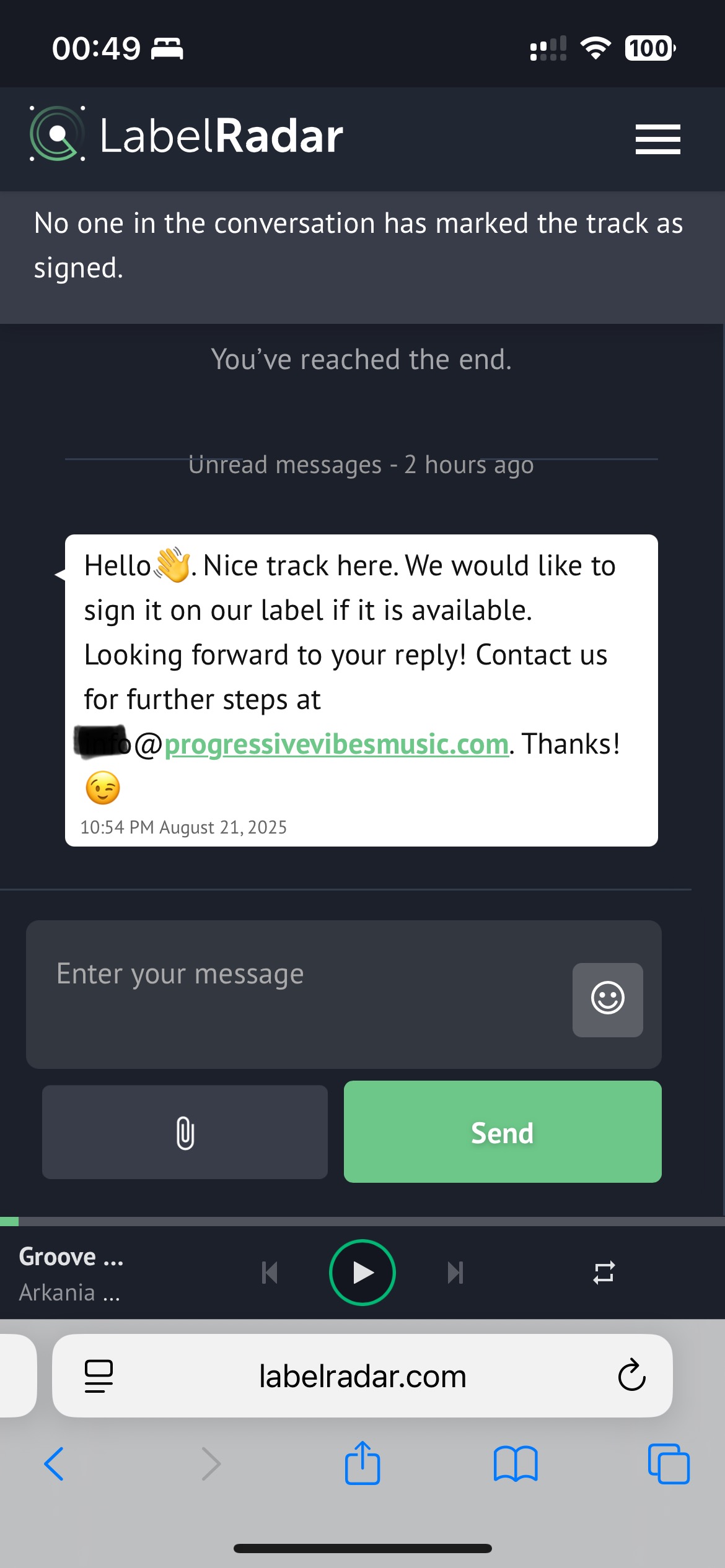Share this page from Safari toolbar

(362, 1464)
